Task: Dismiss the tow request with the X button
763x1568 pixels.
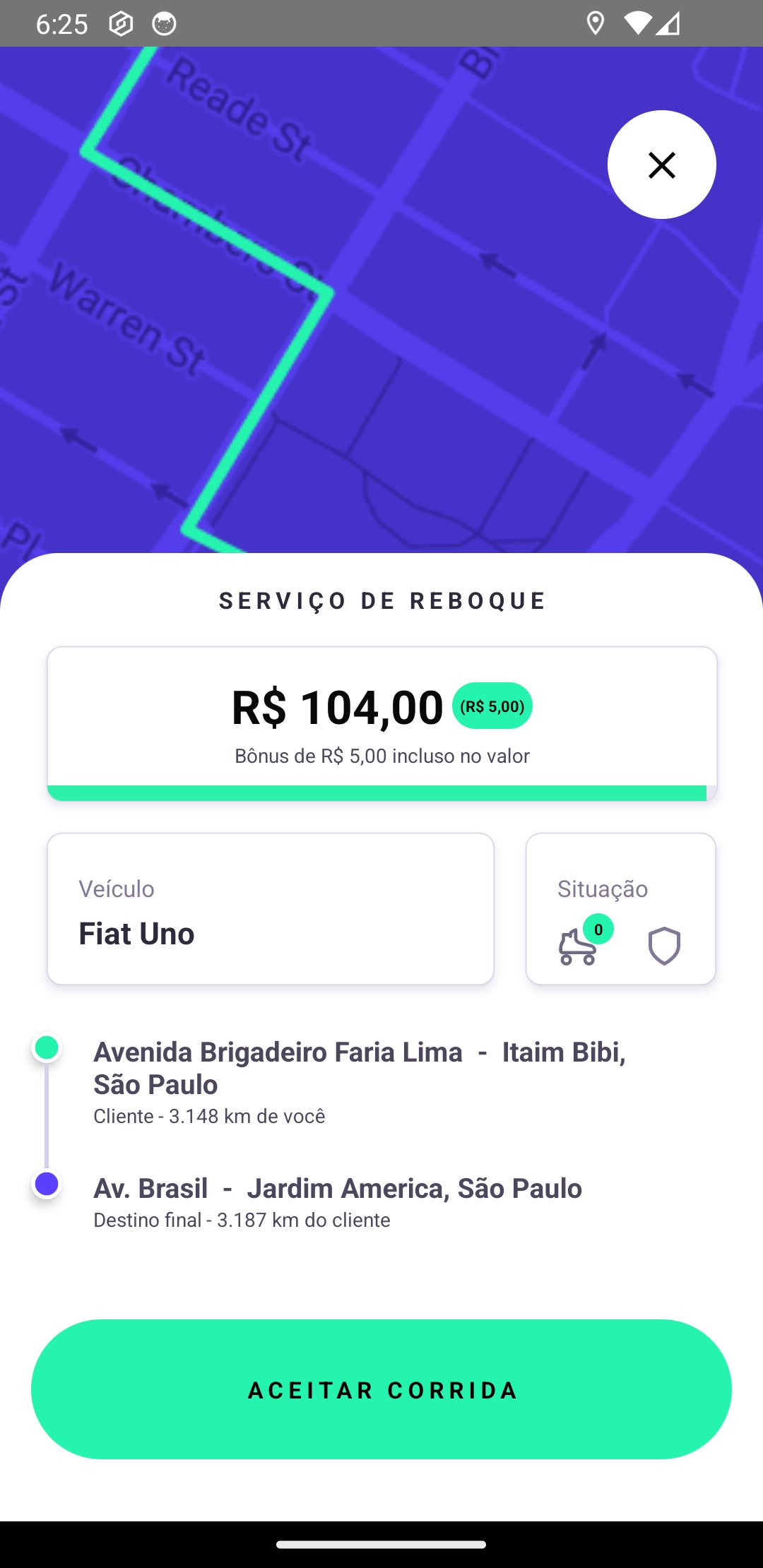Action: pos(662,165)
